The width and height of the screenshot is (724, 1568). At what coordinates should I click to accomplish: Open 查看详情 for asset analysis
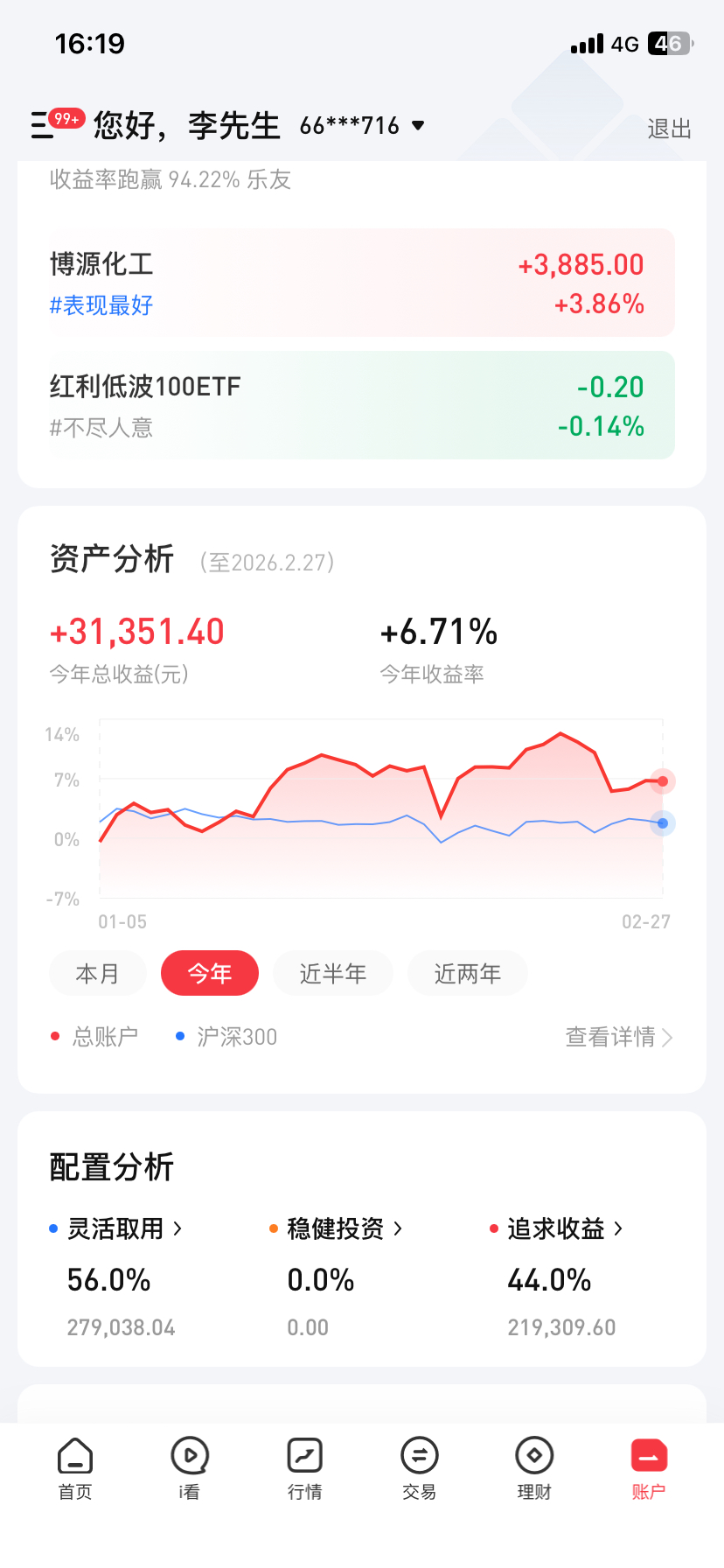click(x=618, y=1037)
